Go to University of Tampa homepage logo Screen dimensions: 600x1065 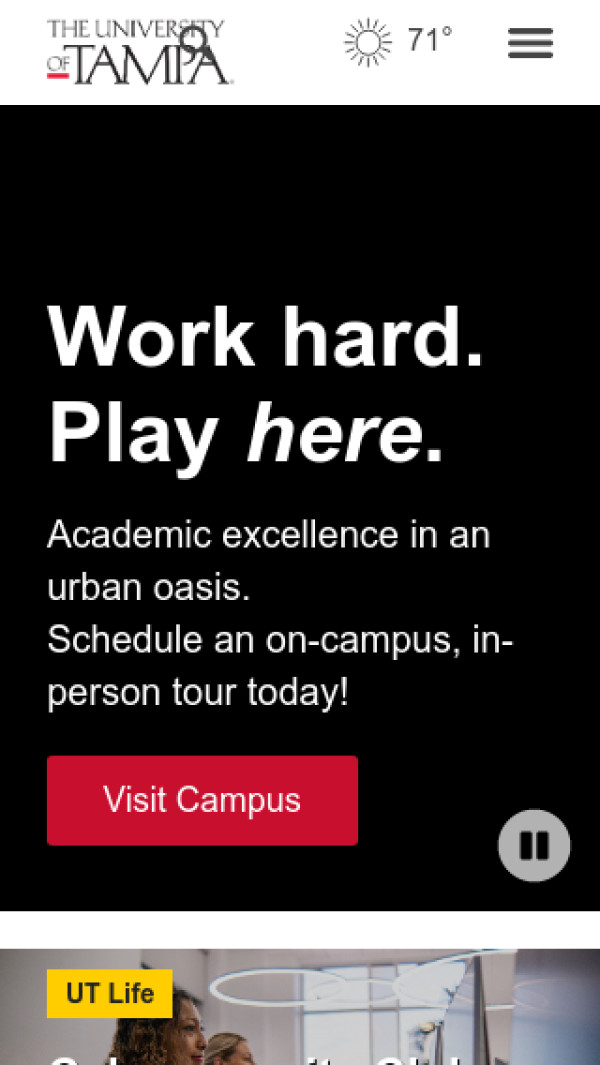tap(139, 52)
